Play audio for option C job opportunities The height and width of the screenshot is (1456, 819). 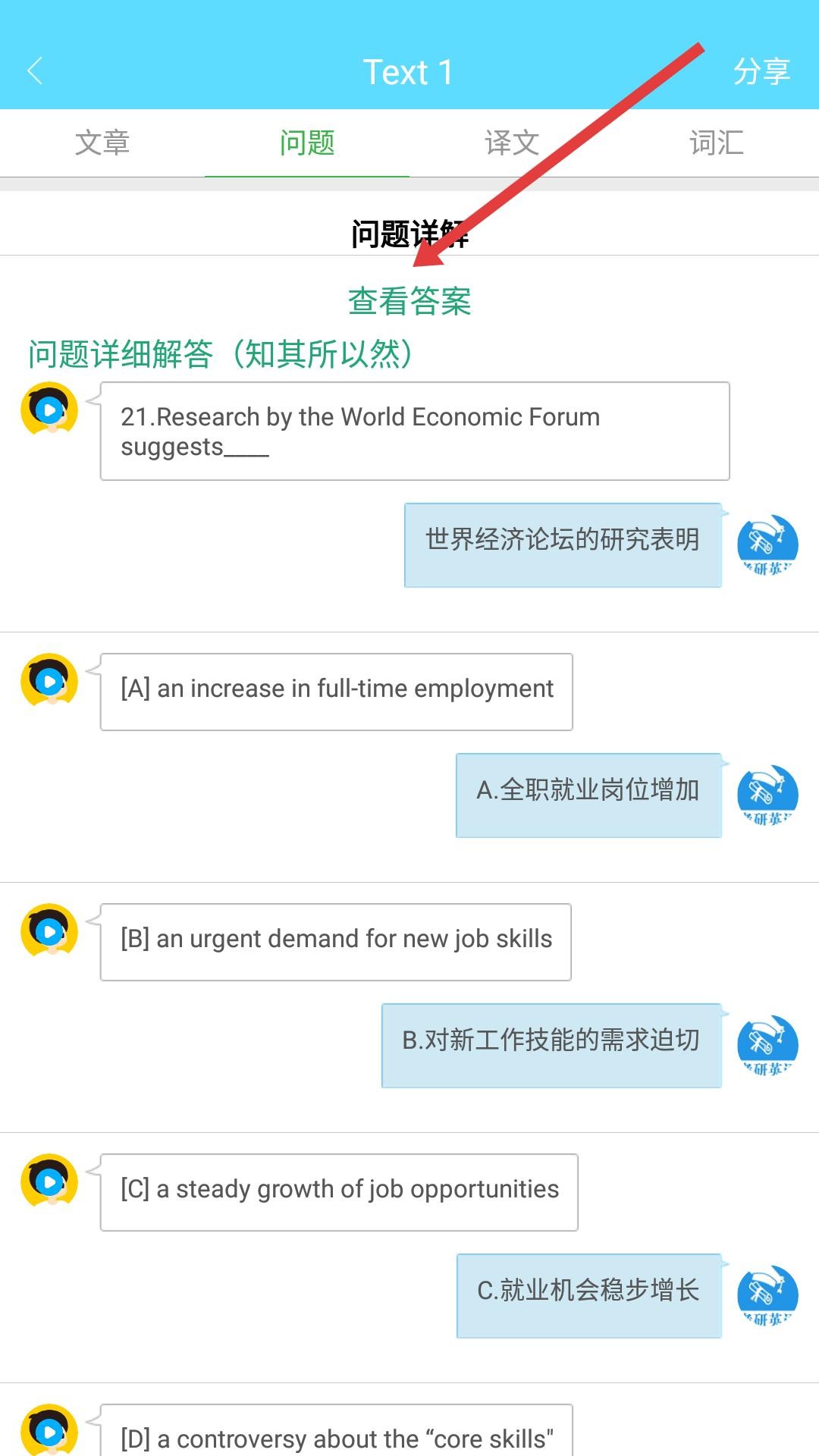[49, 1181]
